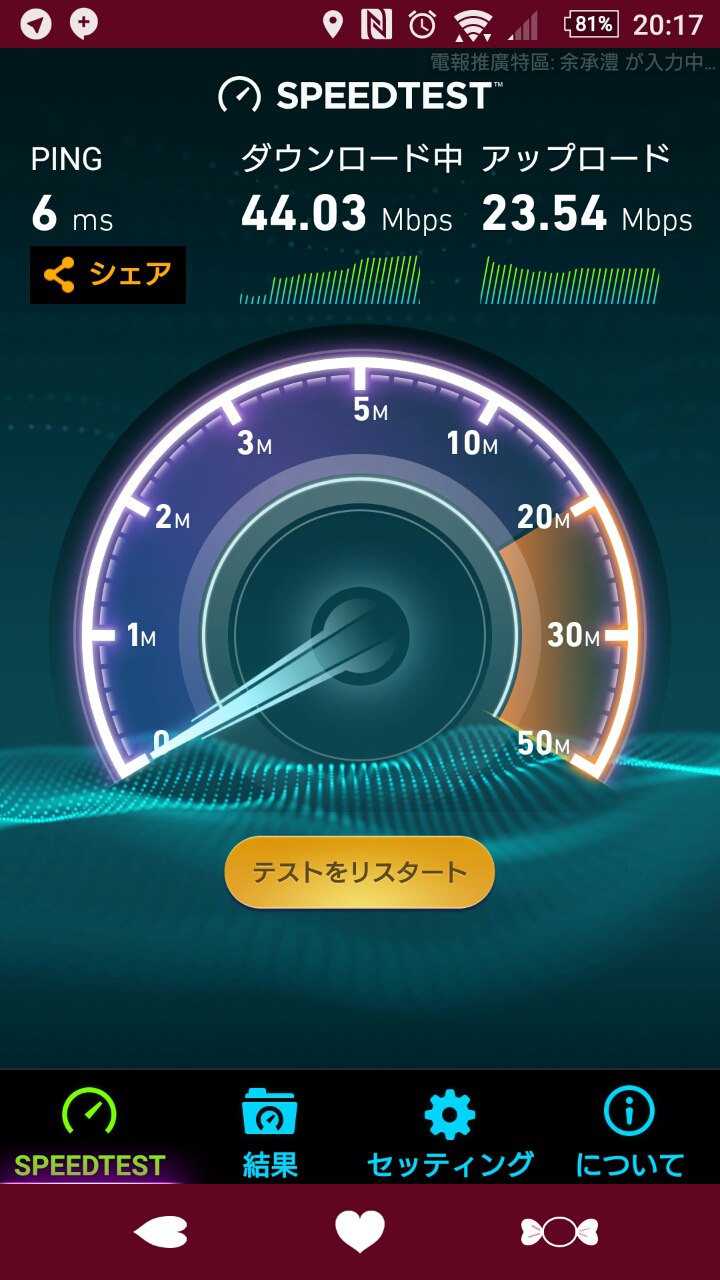
Task: Tap the シェア share button
Action: (108, 275)
